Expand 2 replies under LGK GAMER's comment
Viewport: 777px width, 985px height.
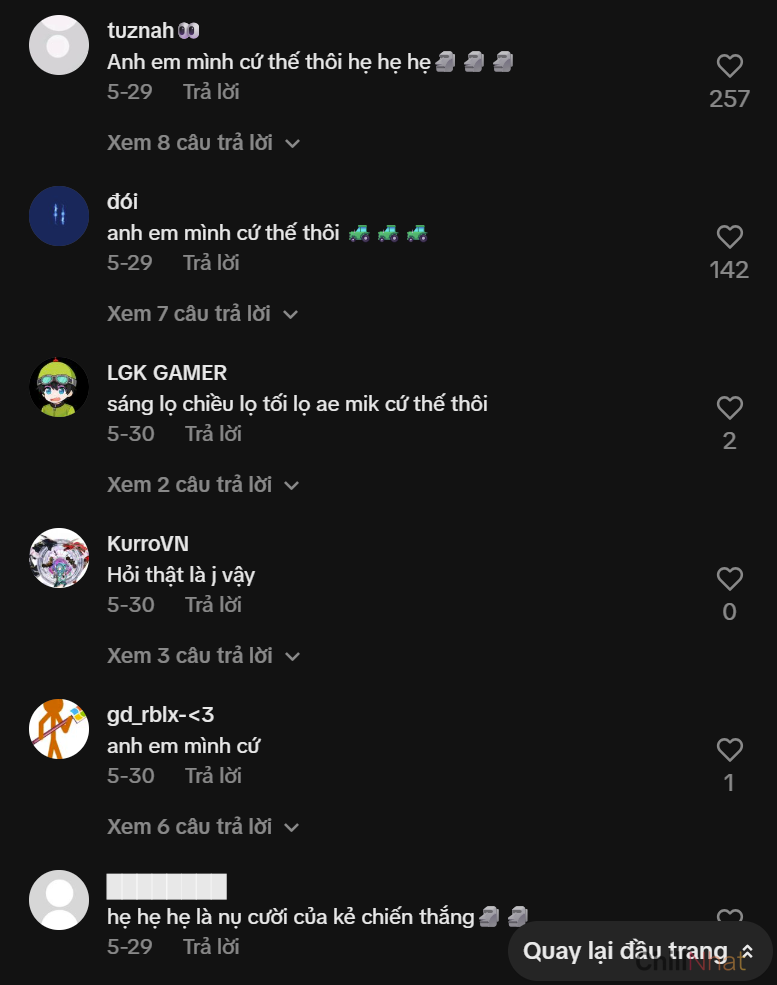(x=203, y=485)
